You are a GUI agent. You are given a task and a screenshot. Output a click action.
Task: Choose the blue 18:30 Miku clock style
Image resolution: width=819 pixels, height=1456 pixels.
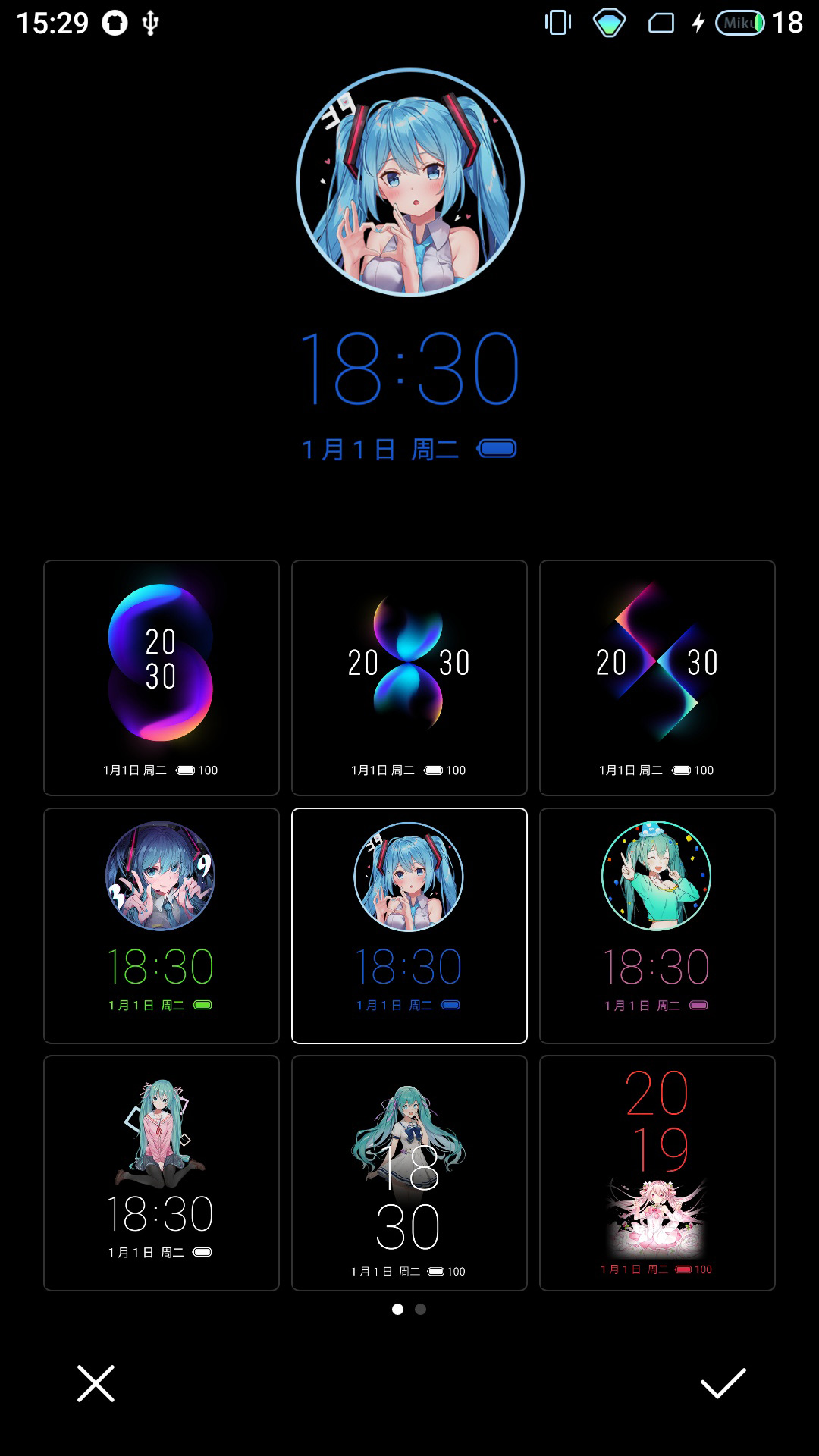coord(409,926)
